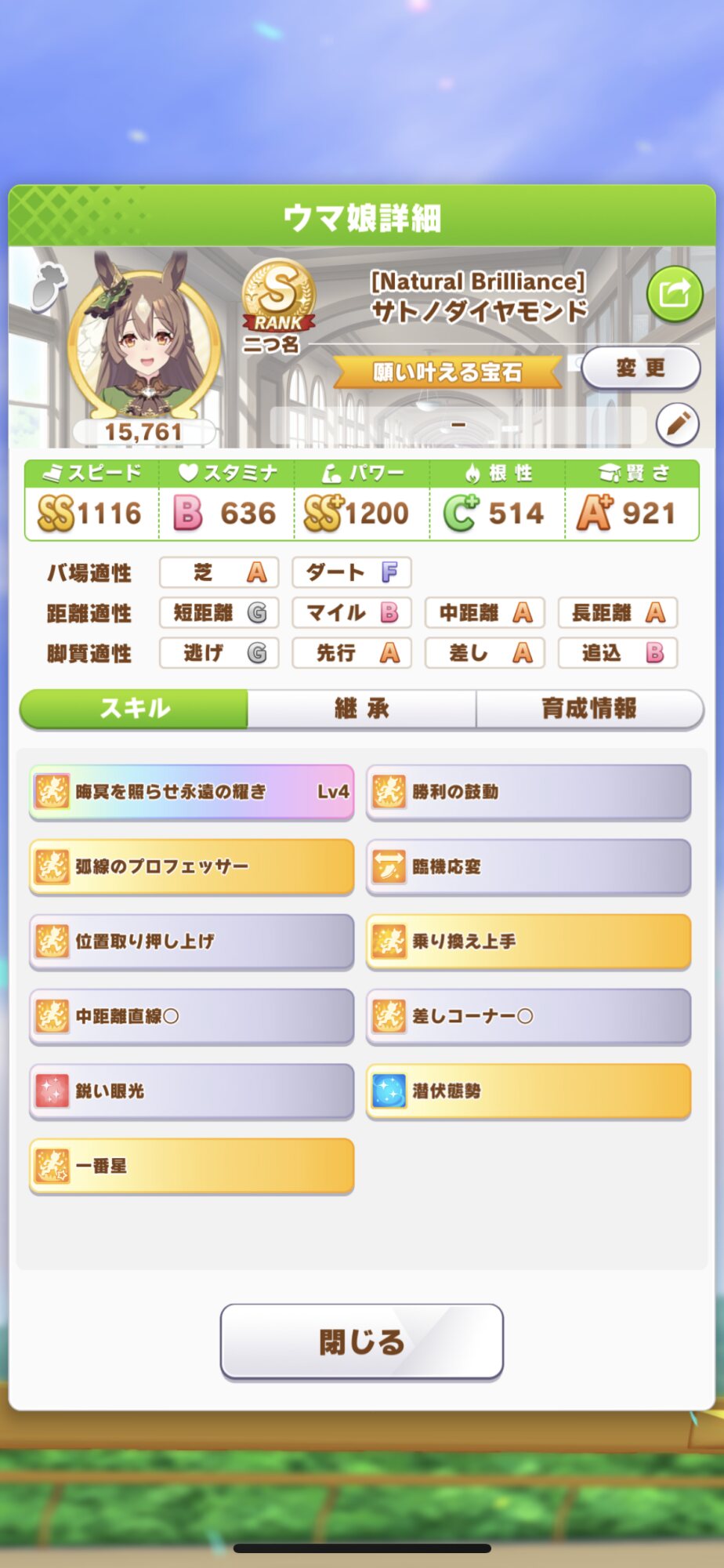
Task: Close the dialog with 閉じる
Action: point(361,1341)
